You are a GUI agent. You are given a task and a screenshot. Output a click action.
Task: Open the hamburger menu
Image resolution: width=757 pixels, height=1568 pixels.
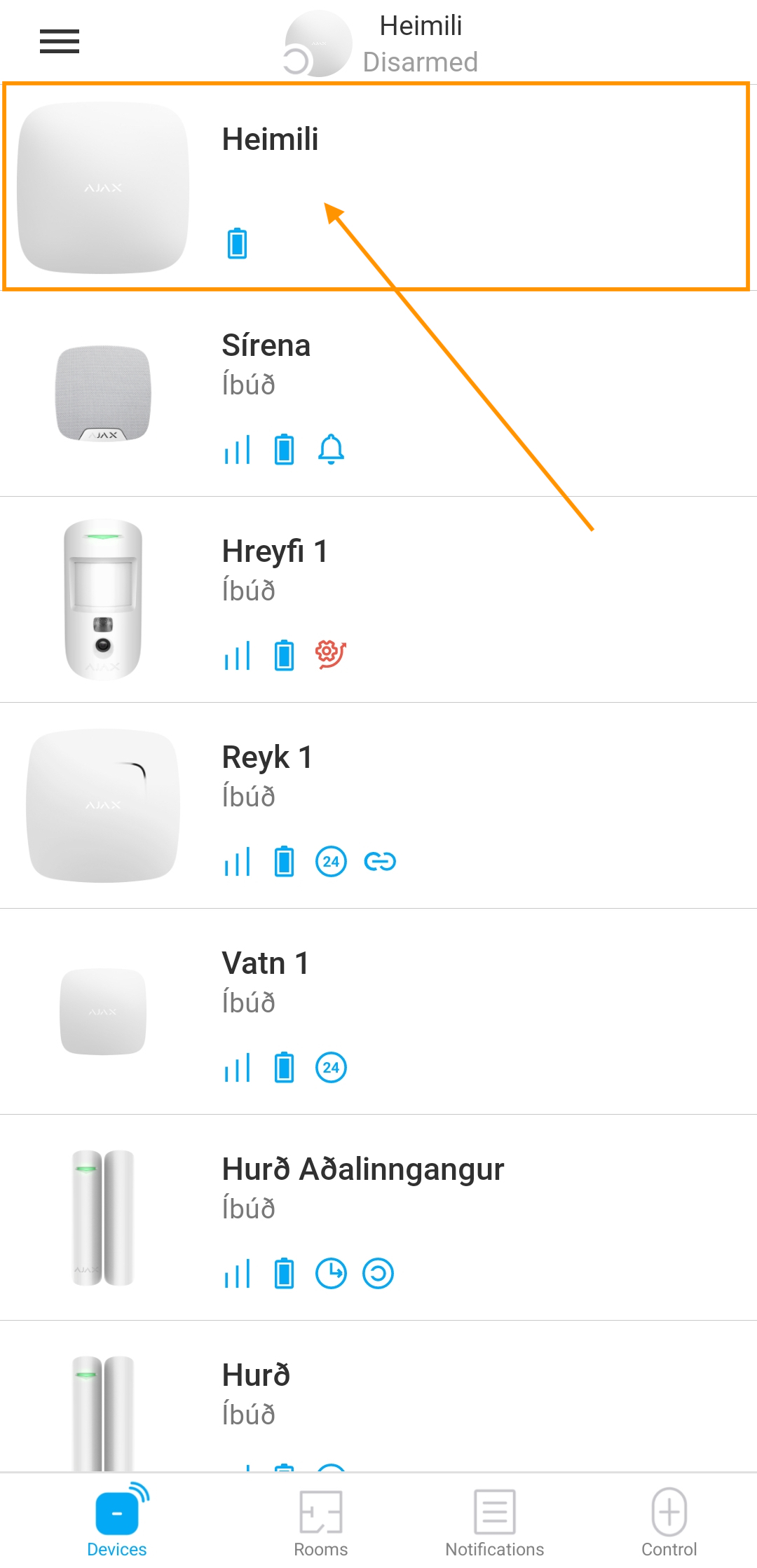pos(60,41)
